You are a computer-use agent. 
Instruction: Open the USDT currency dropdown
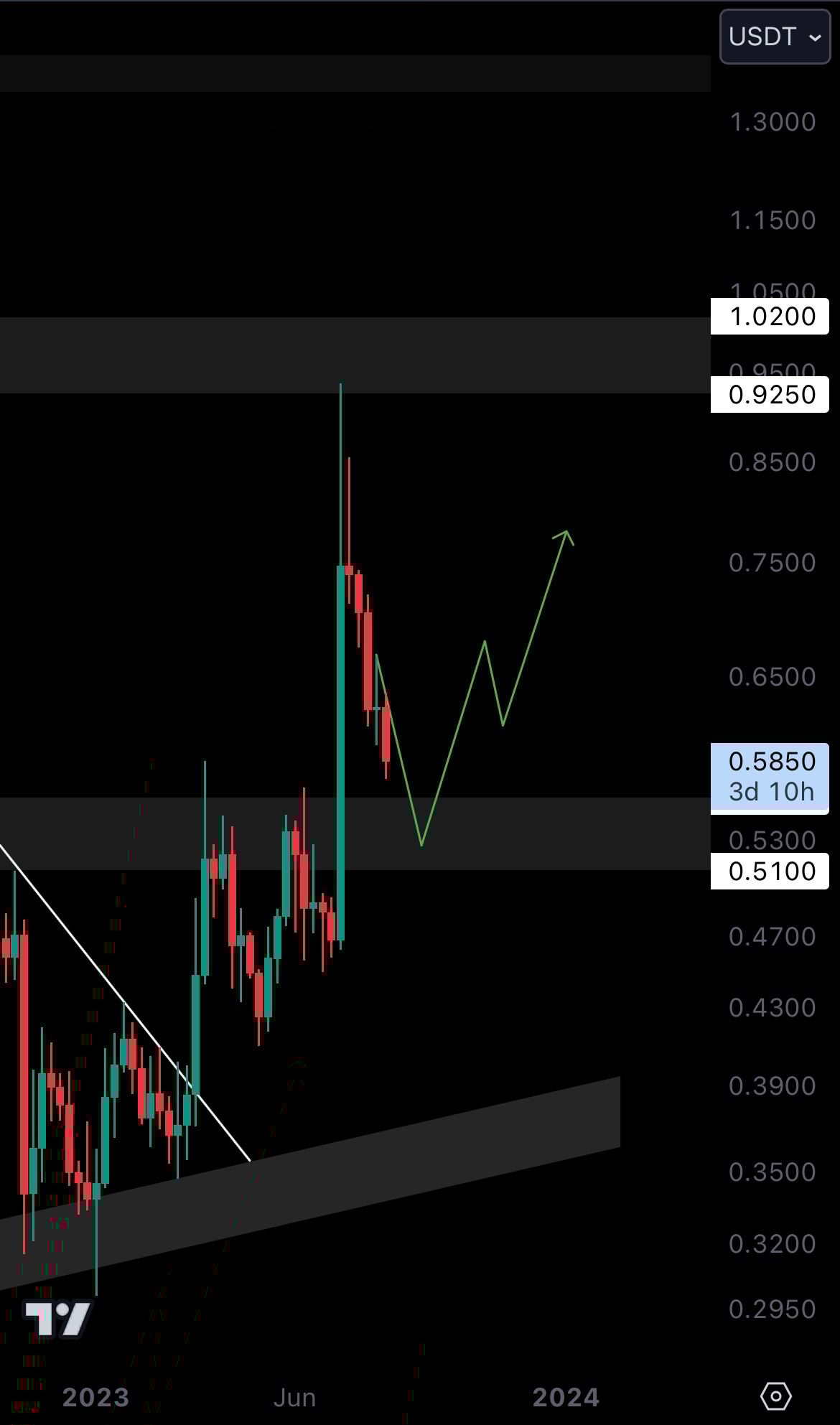point(775,37)
